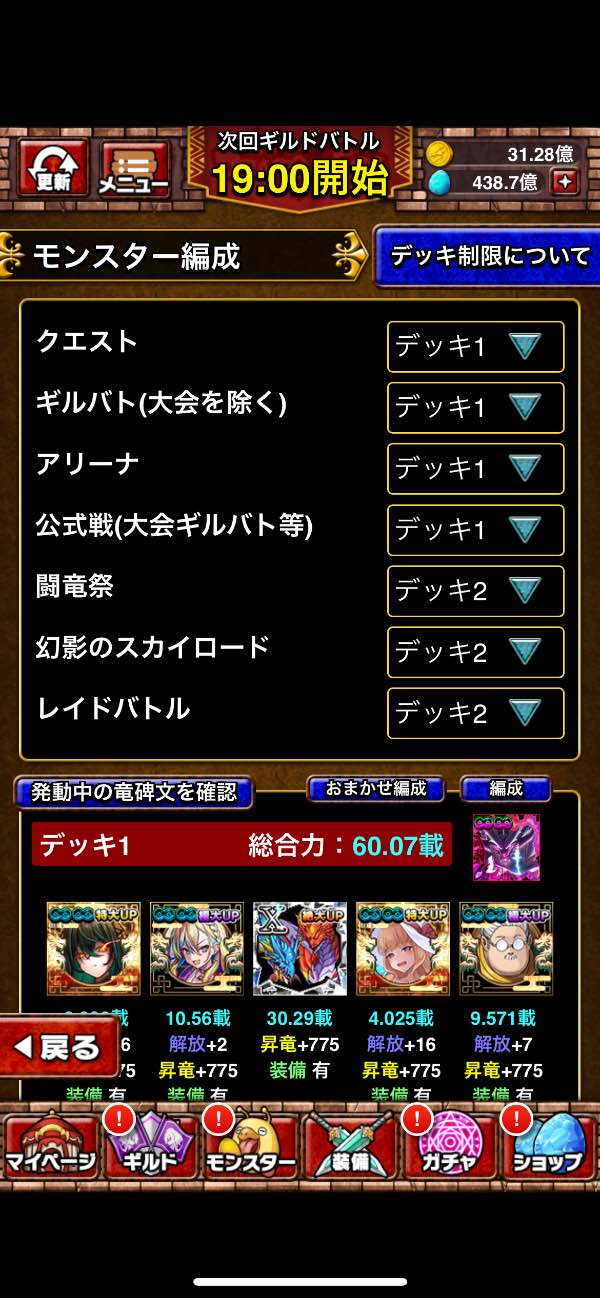Screen dimensions: 600x1298
Task: Tap the 更新 refresh button
Action: pyautogui.click(x=51, y=168)
